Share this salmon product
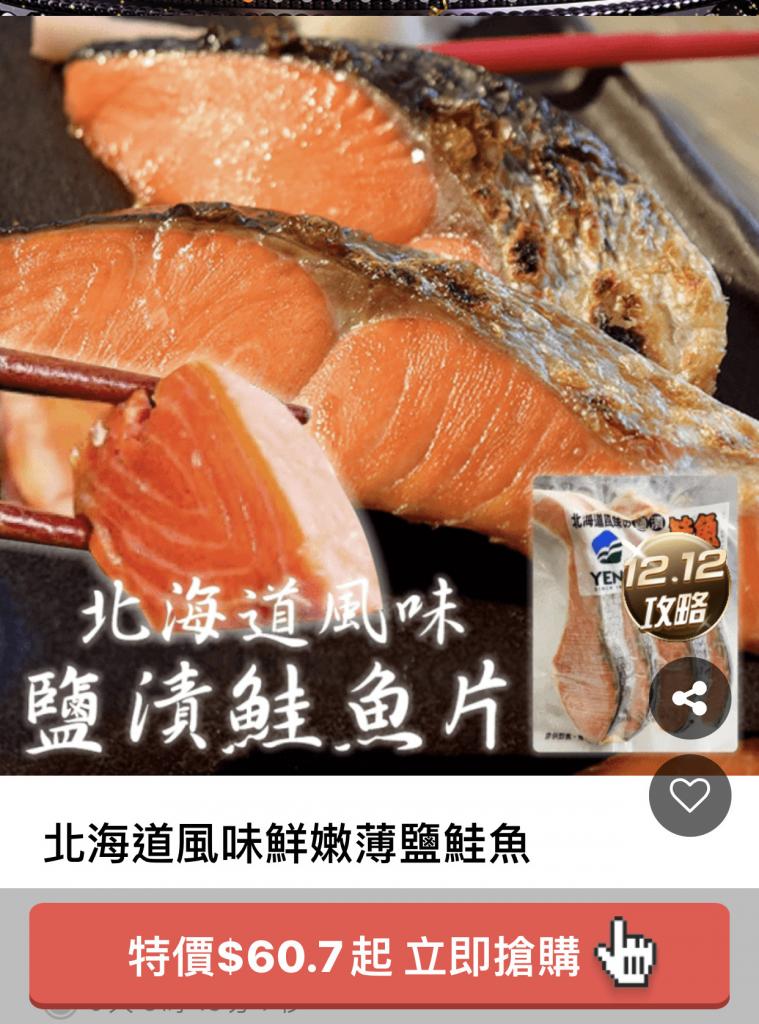The width and height of the screenshot is (759, 1024). coord(690,697)
